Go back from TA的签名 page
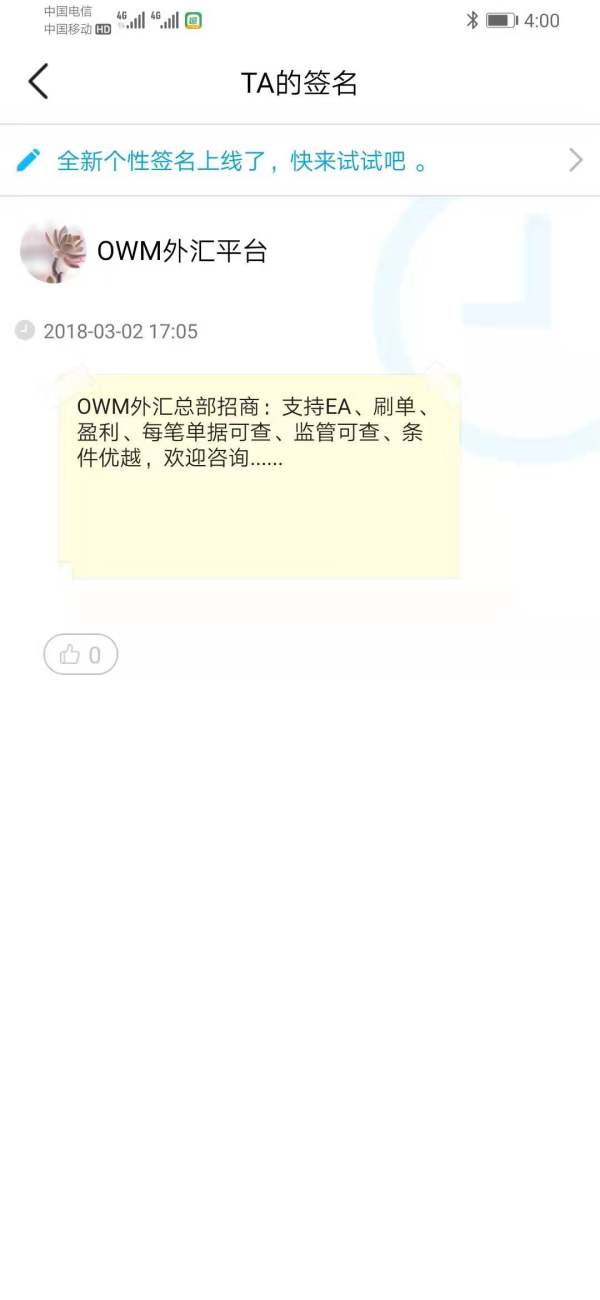The height and width of the screenshot is (1300, 600). 38,81
